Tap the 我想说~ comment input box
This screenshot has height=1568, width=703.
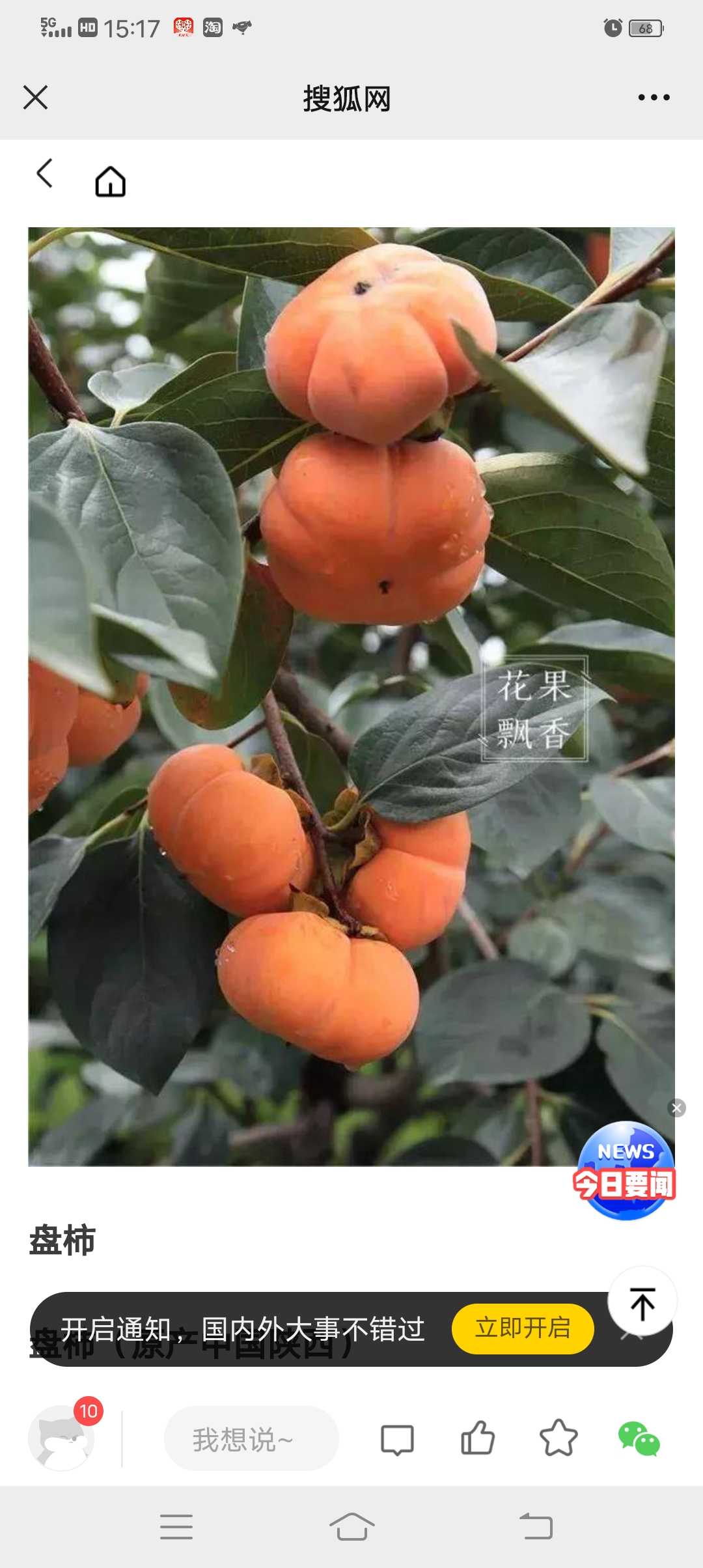tap(251, 1438)
